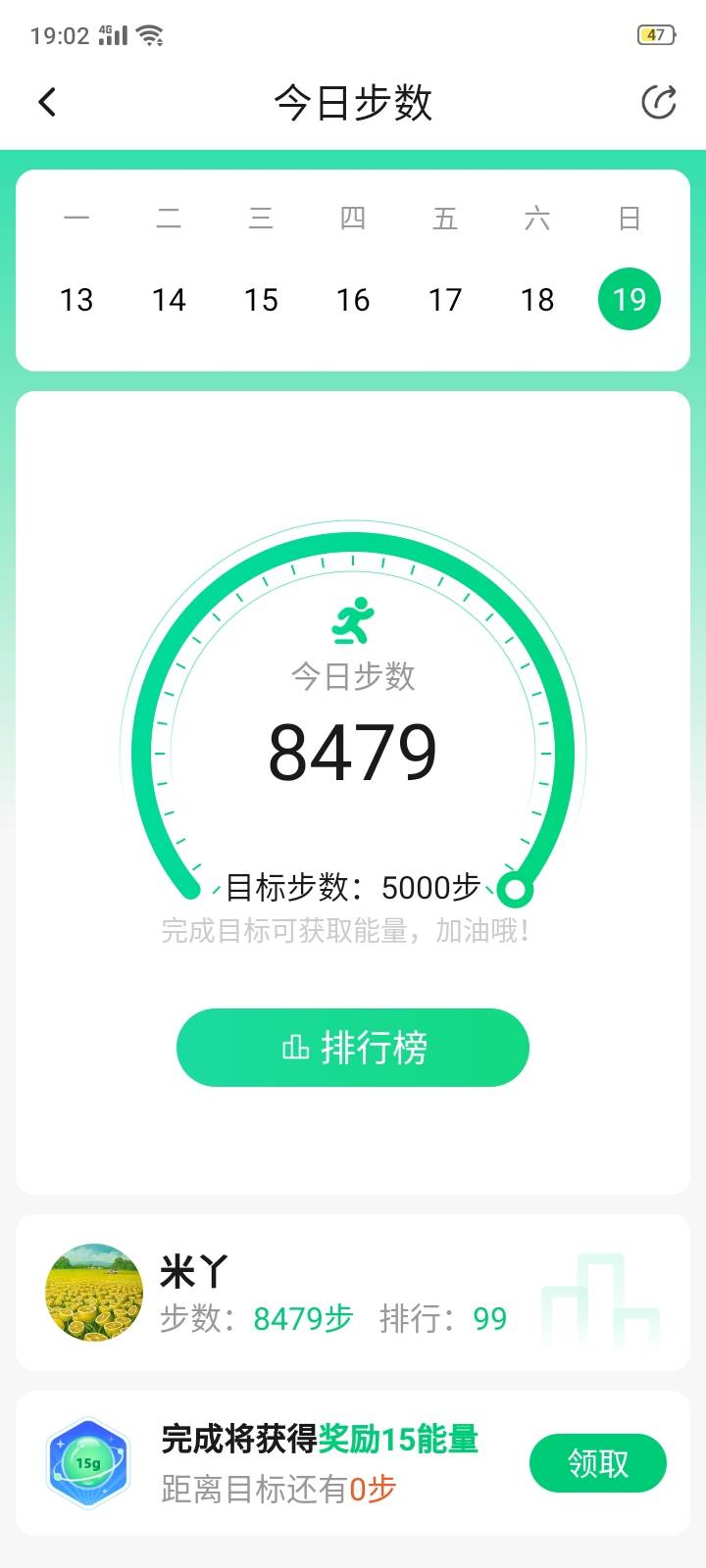Select date 17 under 五 column
Image resolution: width=706 pixels, height=1568 pixels.
pos(446,299)
